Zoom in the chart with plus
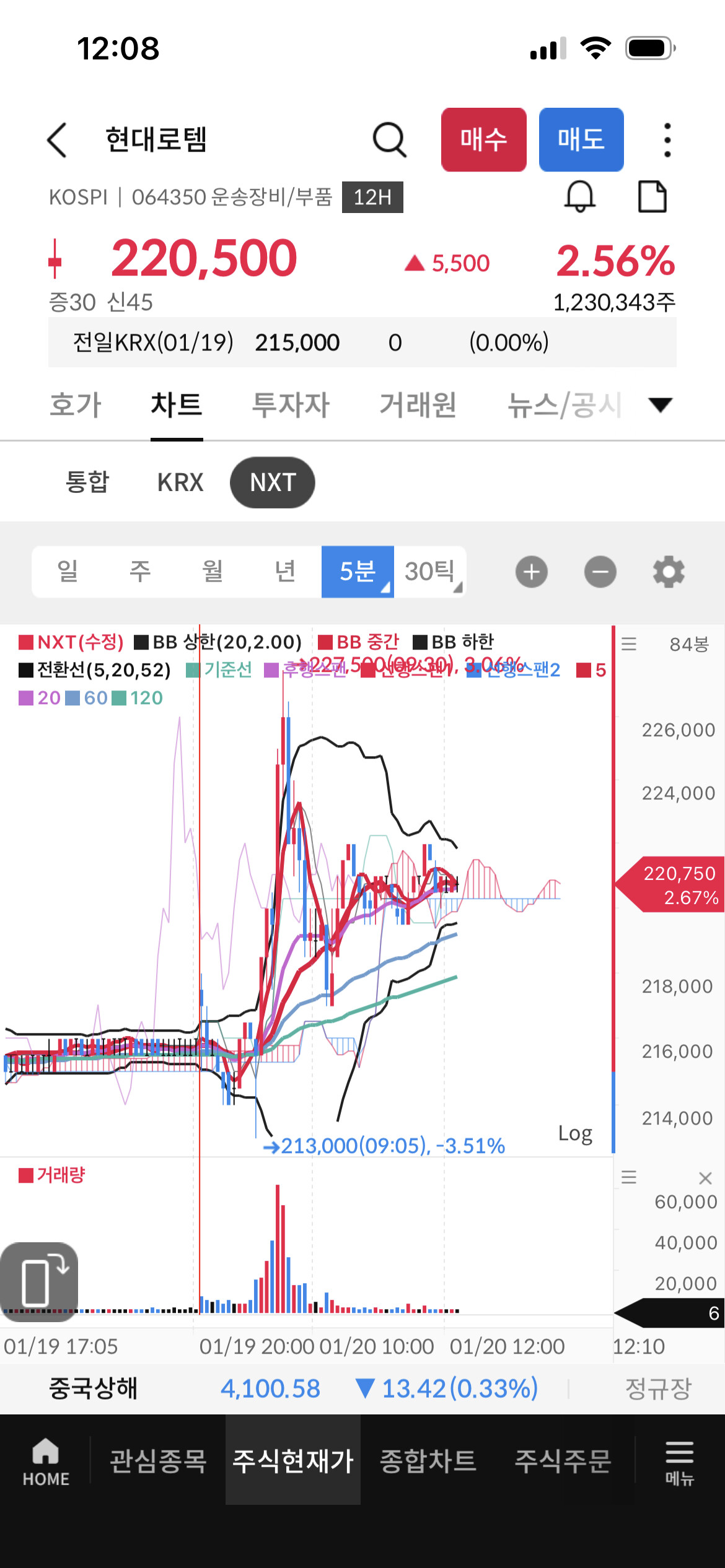This screenshot has height=1568, width=725. [x=532, y=572]
